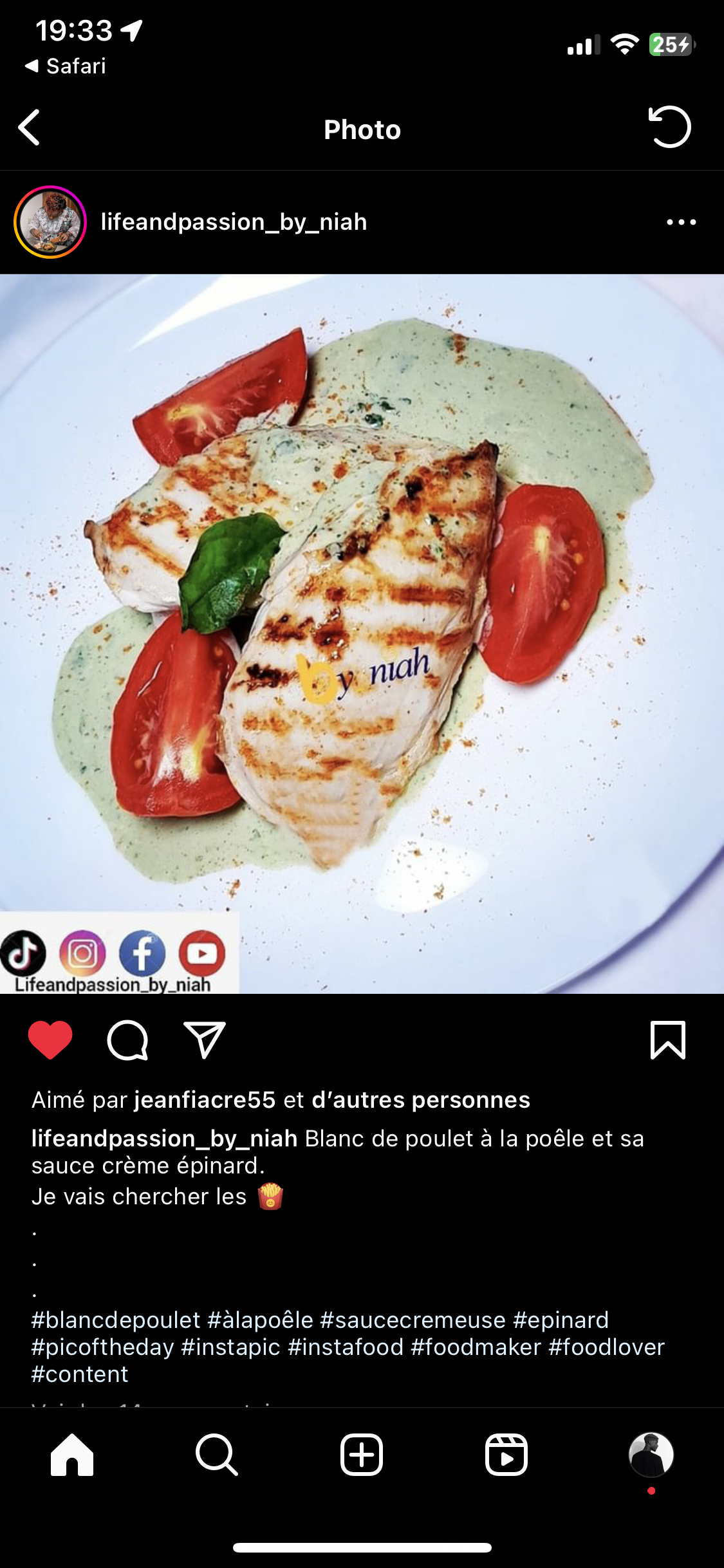Save the post with the bookmark icon
This screenshot has width=724, height=1568.
[x=668, y=1040]
